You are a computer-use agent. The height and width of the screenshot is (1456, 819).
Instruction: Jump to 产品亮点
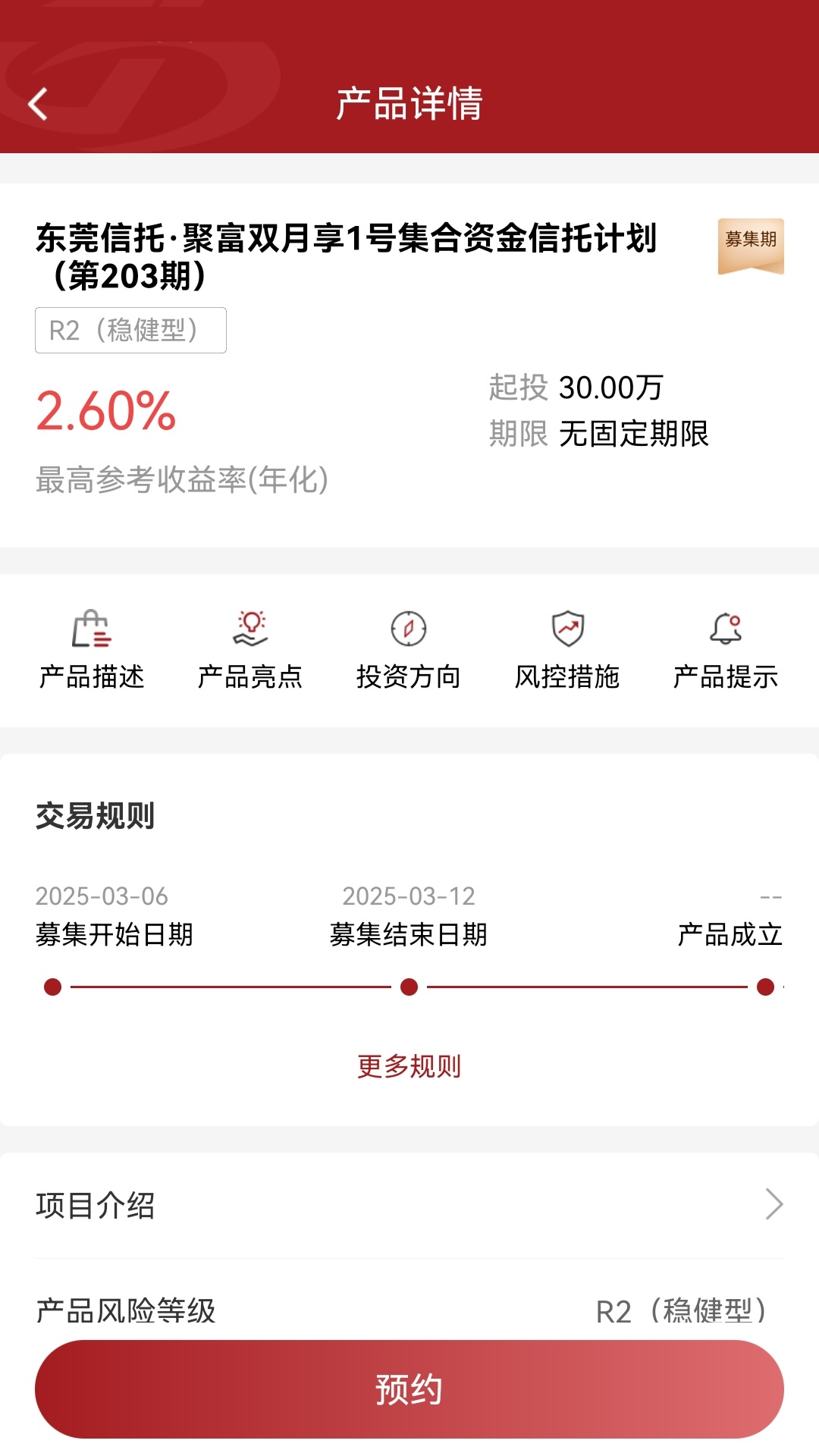(250, 650)
